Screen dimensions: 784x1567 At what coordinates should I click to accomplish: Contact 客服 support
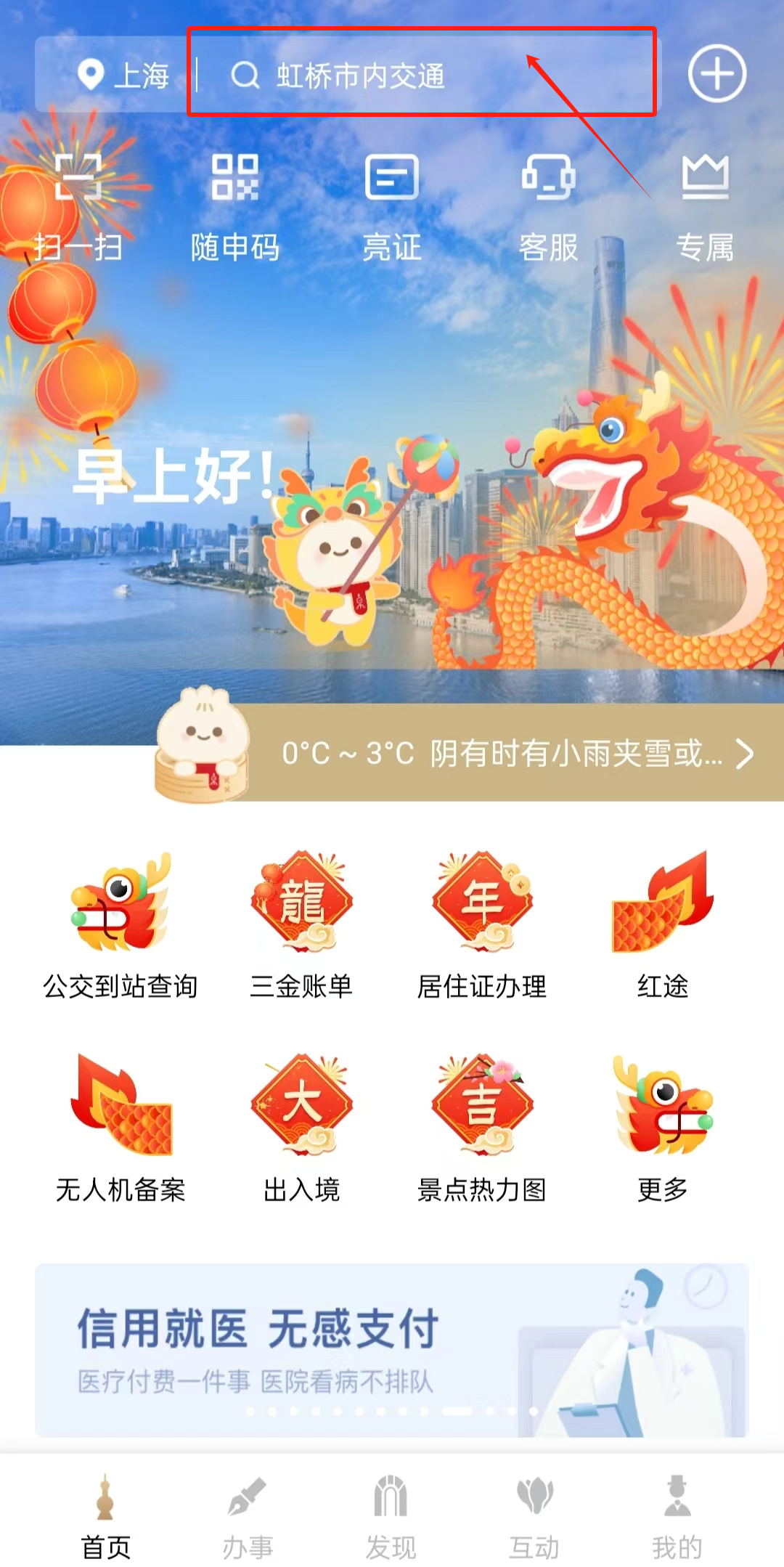pyautogui.click(x=548, y=206)
